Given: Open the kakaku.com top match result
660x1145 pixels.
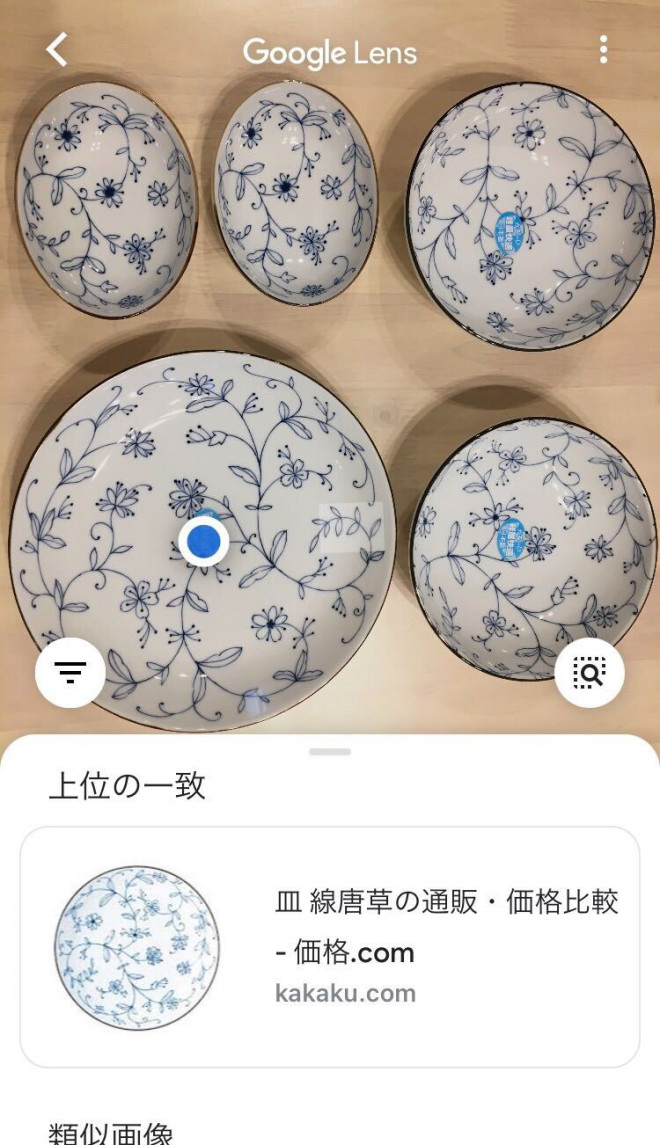Looking at the screenshot, I should [330, 947].
